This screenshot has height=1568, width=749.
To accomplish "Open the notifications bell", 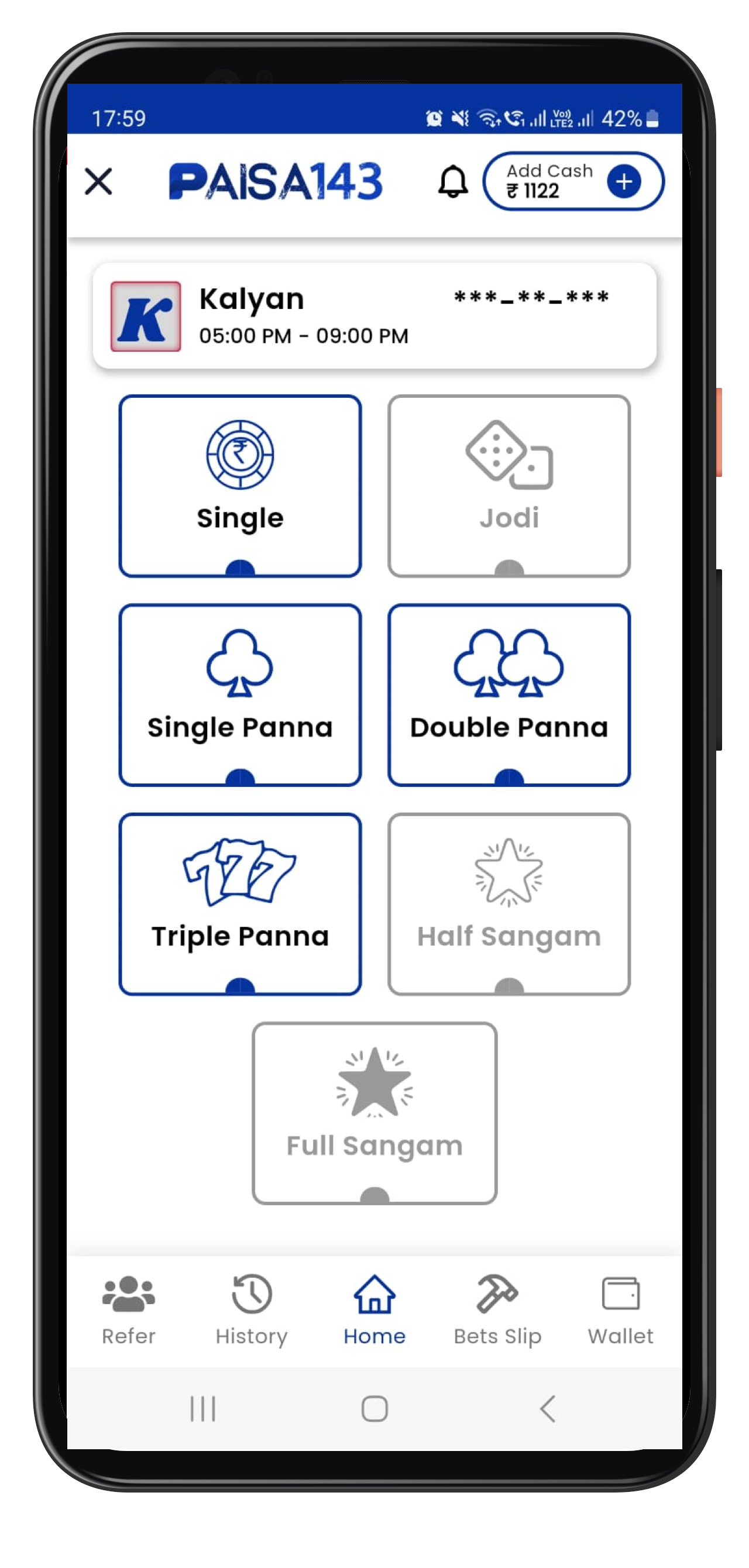I will [x=452, y=181].
